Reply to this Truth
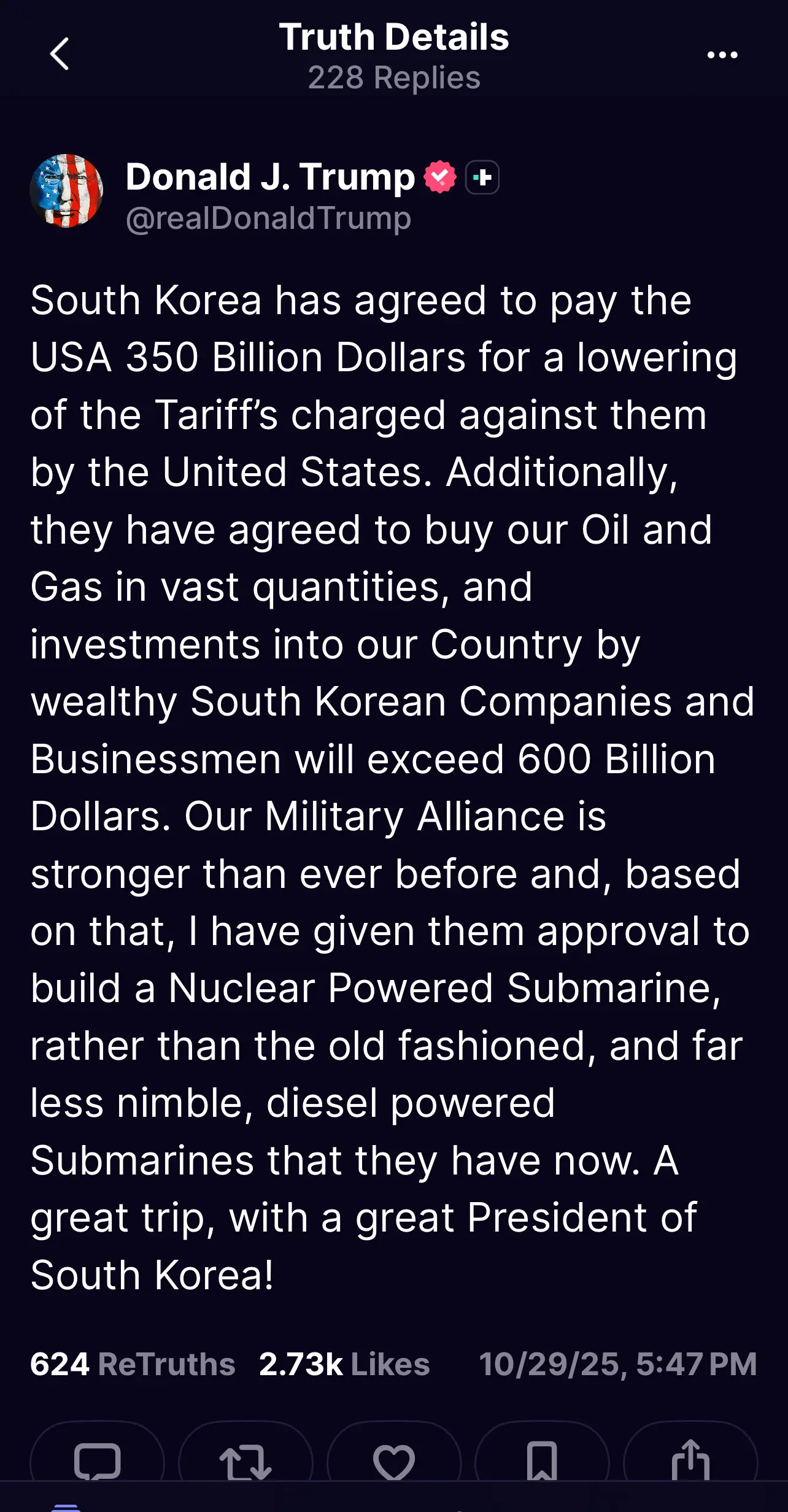The width and height of the screenshot is (788, 1512). pyautogui.click(x=97, y=1460)
